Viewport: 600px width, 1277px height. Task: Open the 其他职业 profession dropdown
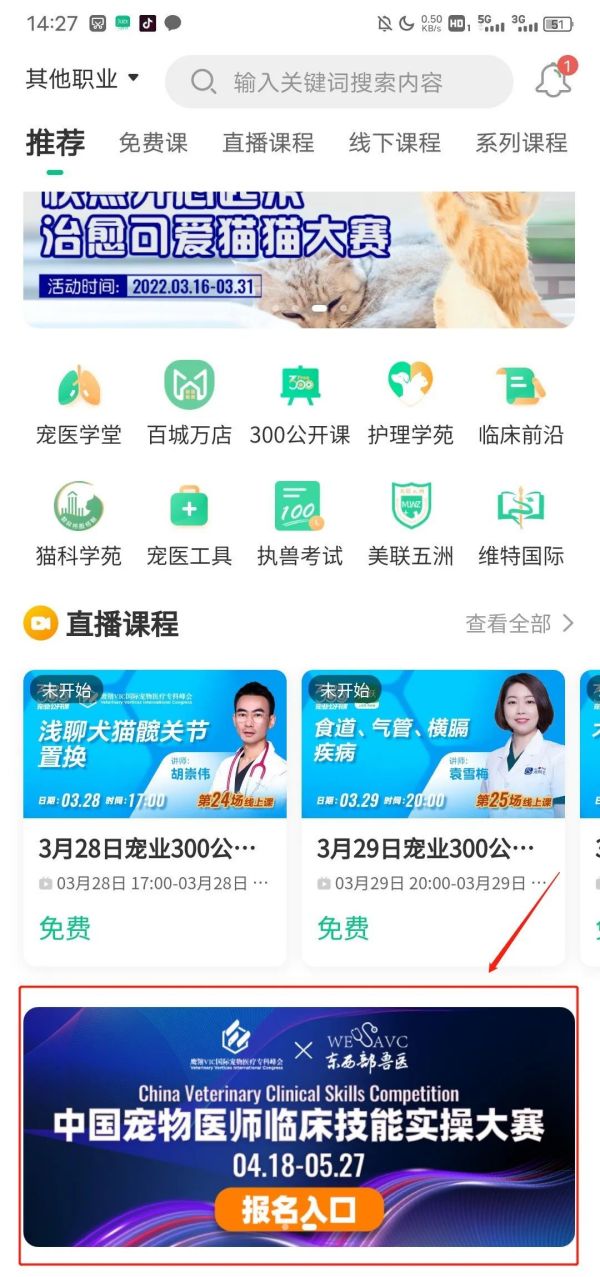[82, 79]
